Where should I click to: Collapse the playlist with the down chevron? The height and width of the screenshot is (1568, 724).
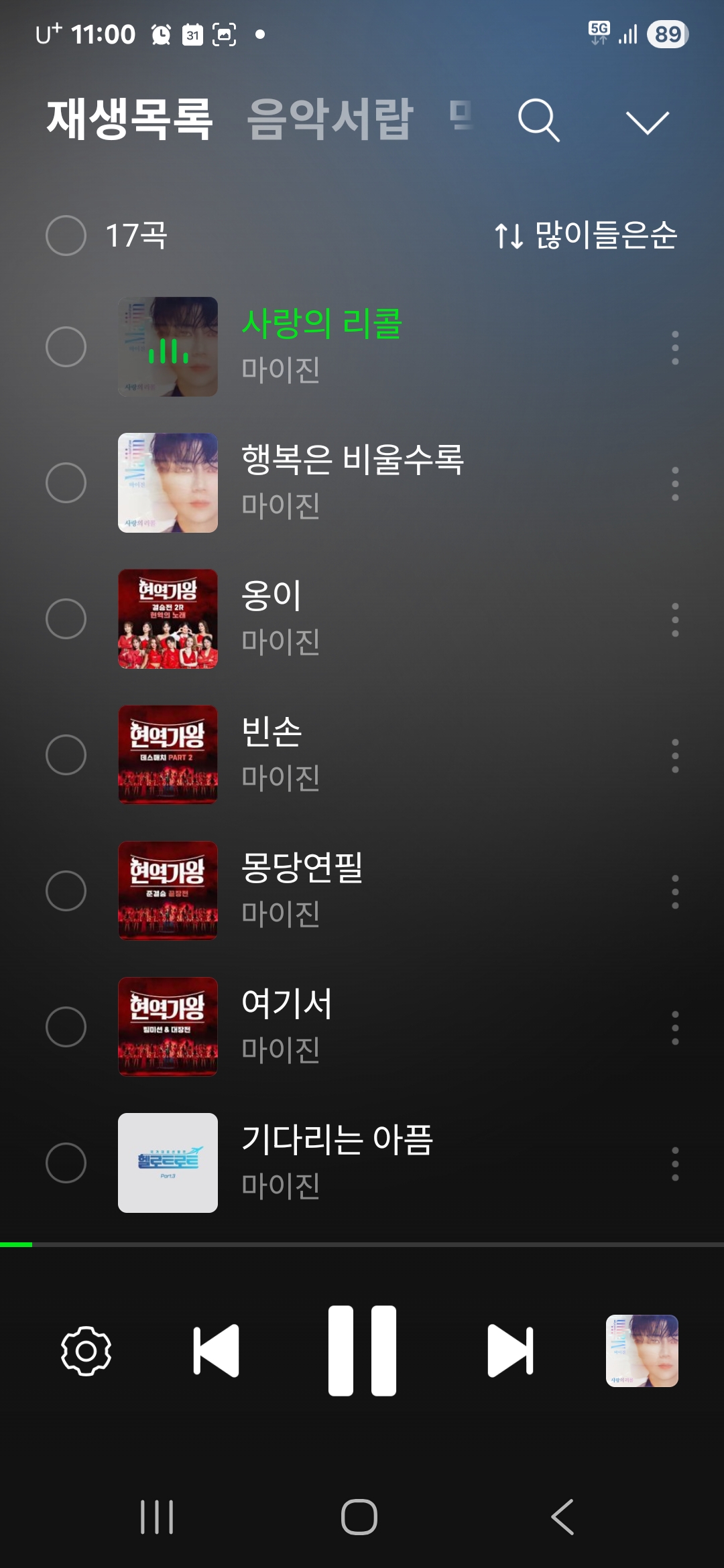click(x=647, y=123)
